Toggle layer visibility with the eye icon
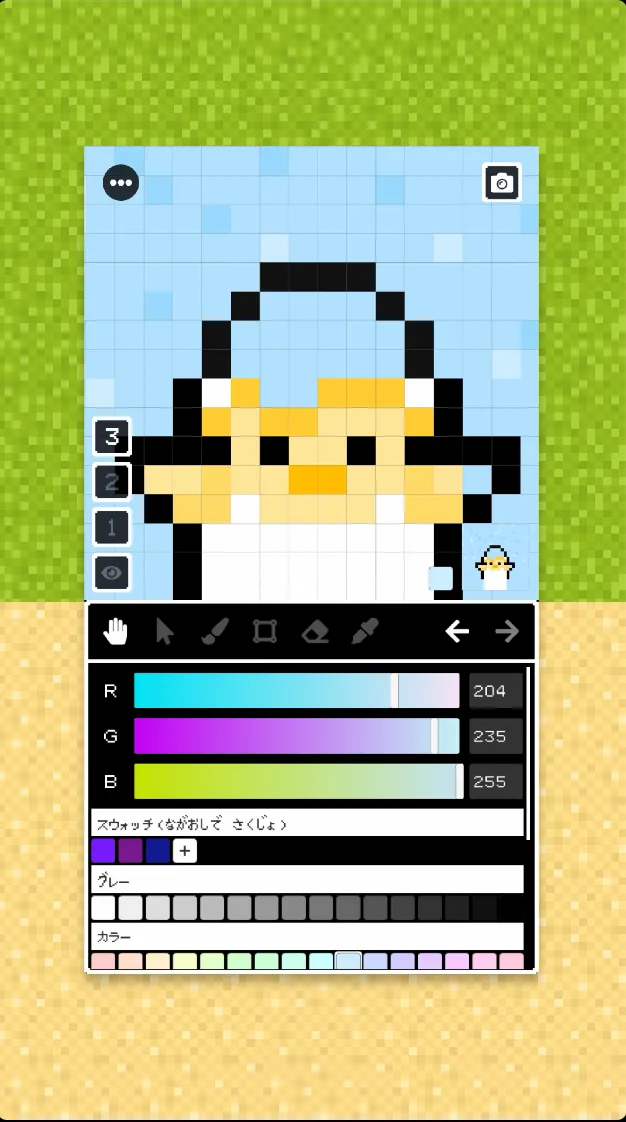626x1122 pixels. tap(112, 573)
